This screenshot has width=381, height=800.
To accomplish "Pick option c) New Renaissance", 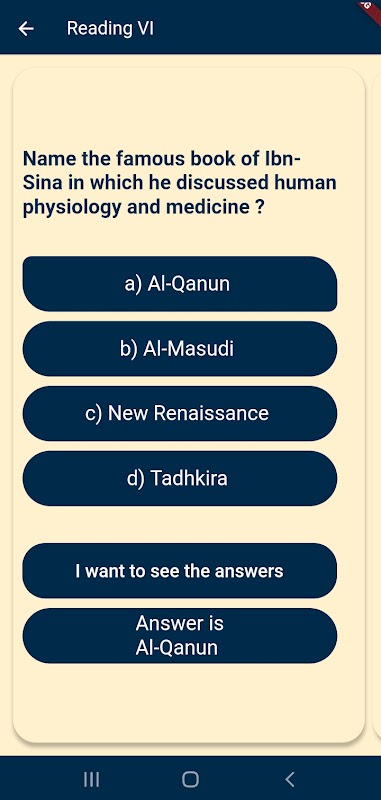I will tap(180, 413).
